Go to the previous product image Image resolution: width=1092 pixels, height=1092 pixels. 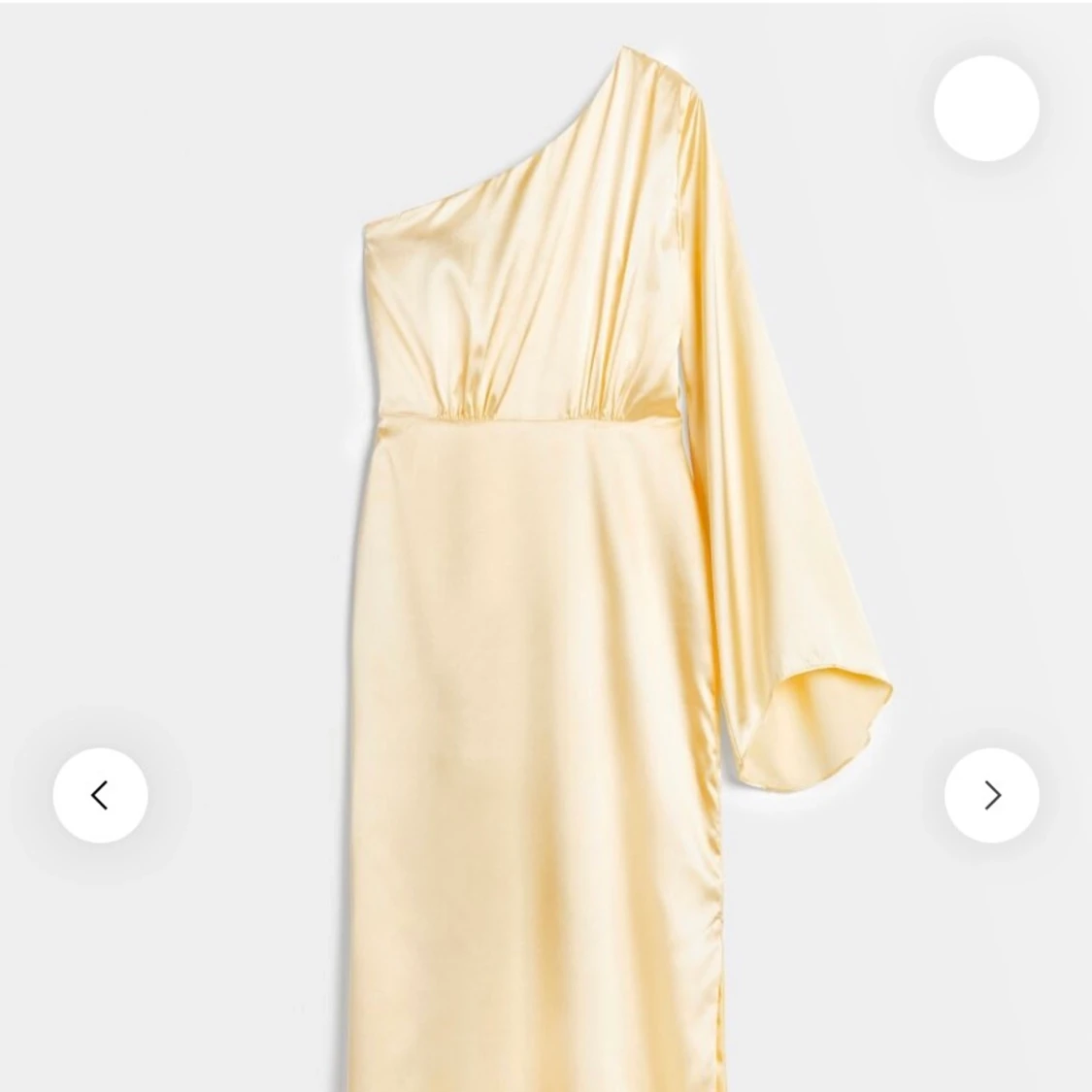pyautogui.click(x=100, y=795)
